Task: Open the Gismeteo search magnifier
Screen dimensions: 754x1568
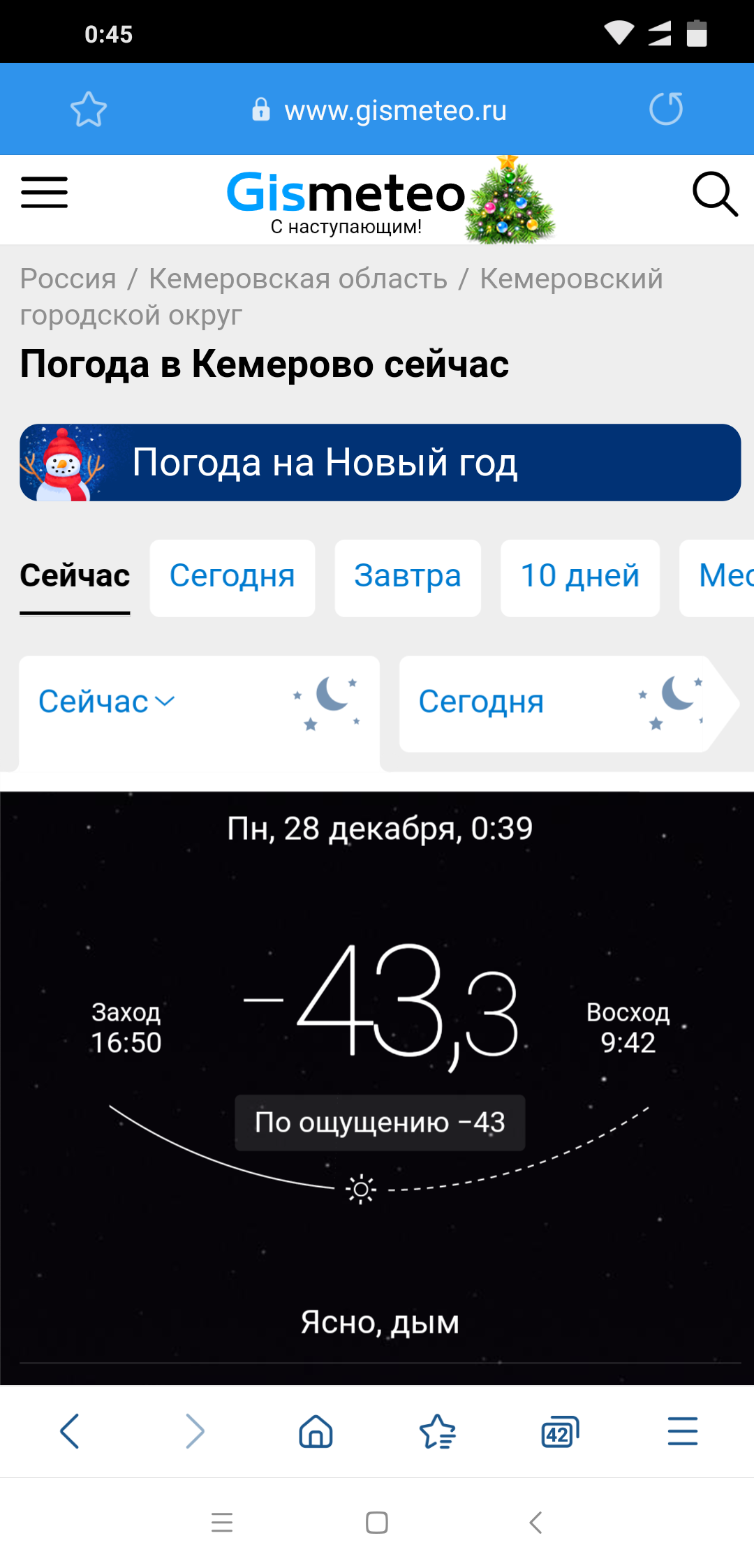Action: [715, 194]
